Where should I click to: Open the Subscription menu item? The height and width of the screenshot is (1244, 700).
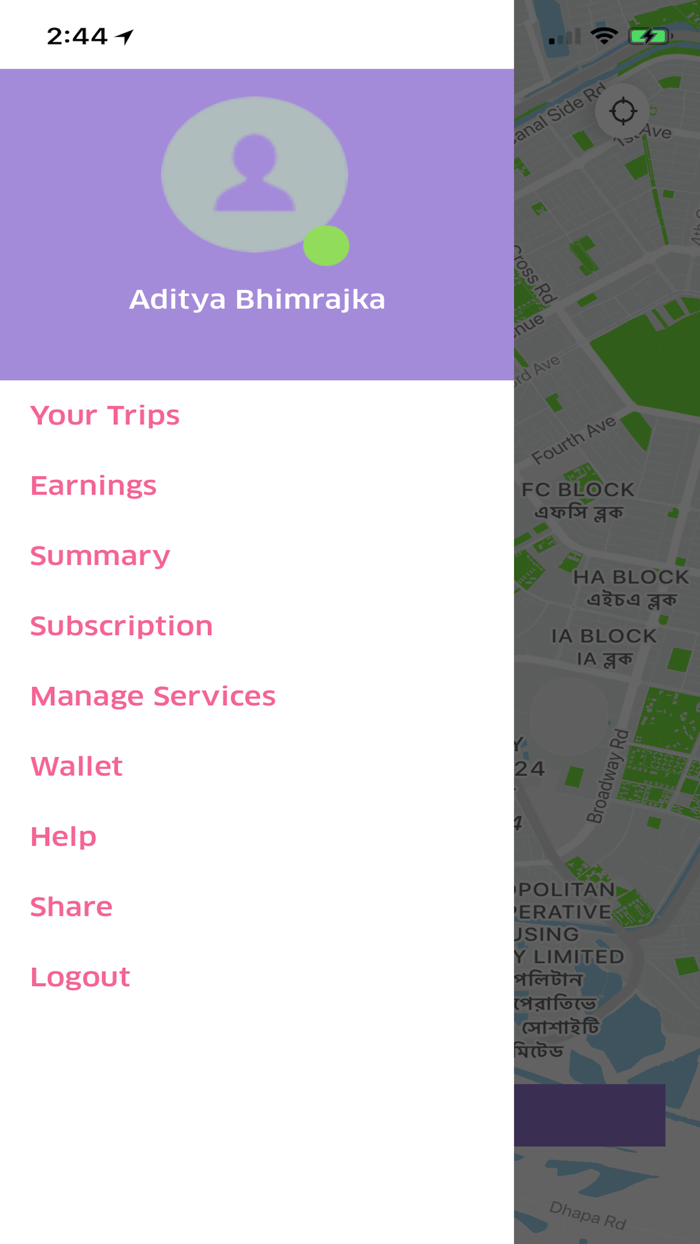pyautogui.click(x=121, y=625)
